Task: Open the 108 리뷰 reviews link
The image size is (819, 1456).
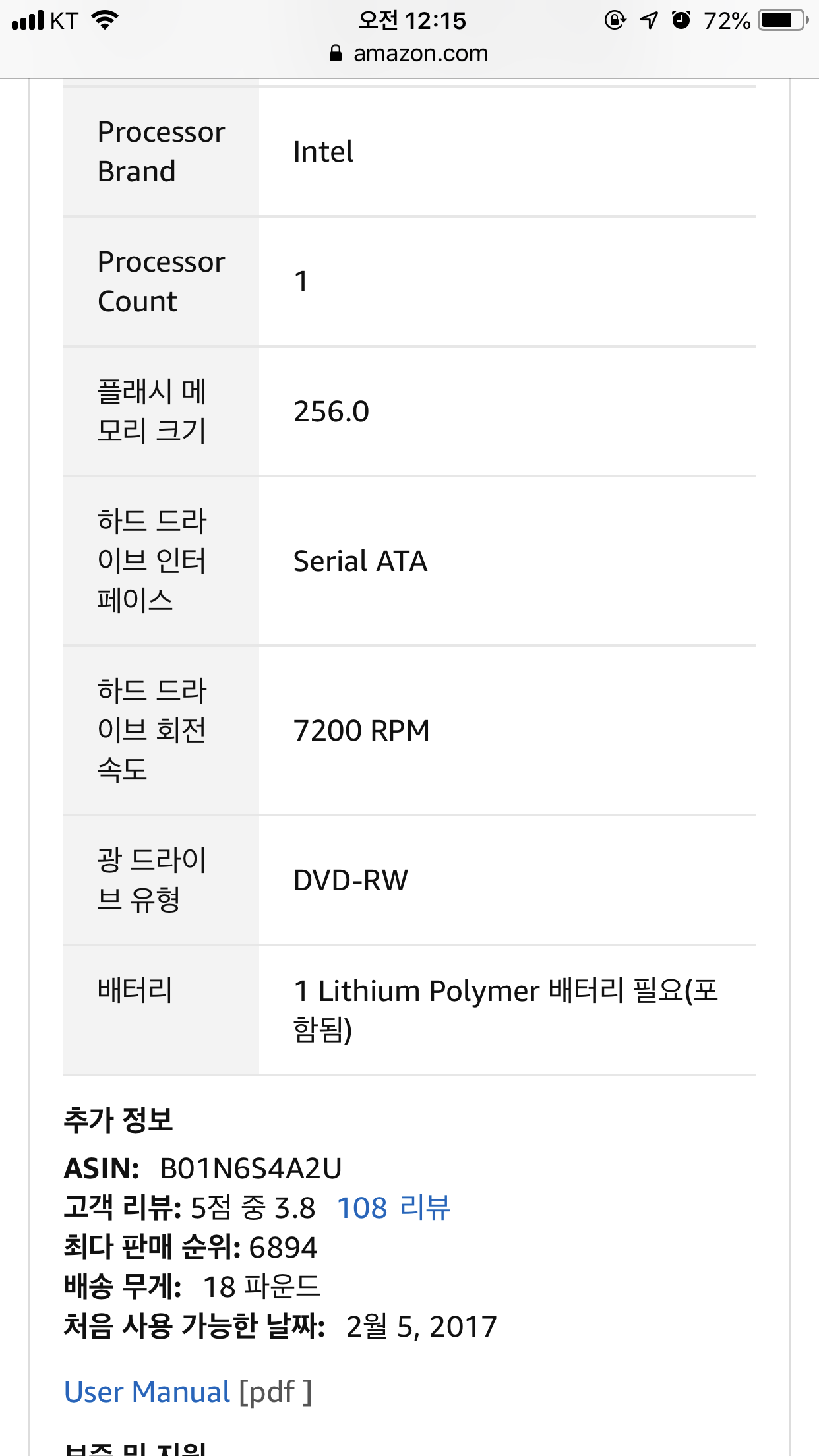Action: (394, 1208)
